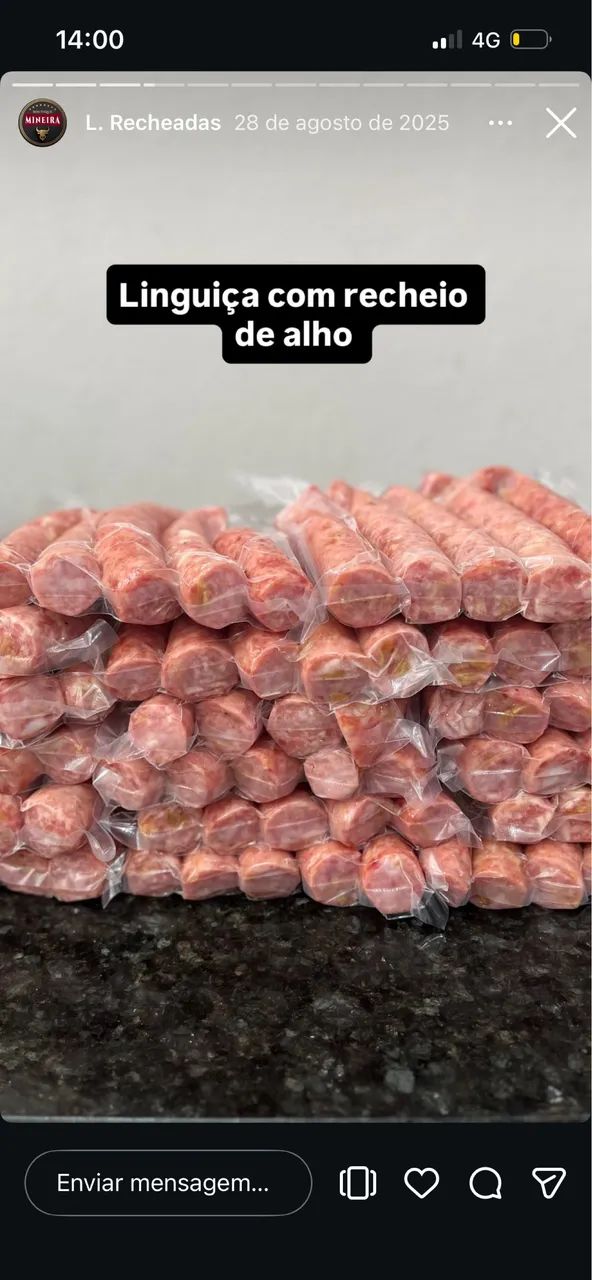The width and height of the screenshot is (592, 1280).
Task: Open the Mineira profile picture
Action: [x=43, y=123]
